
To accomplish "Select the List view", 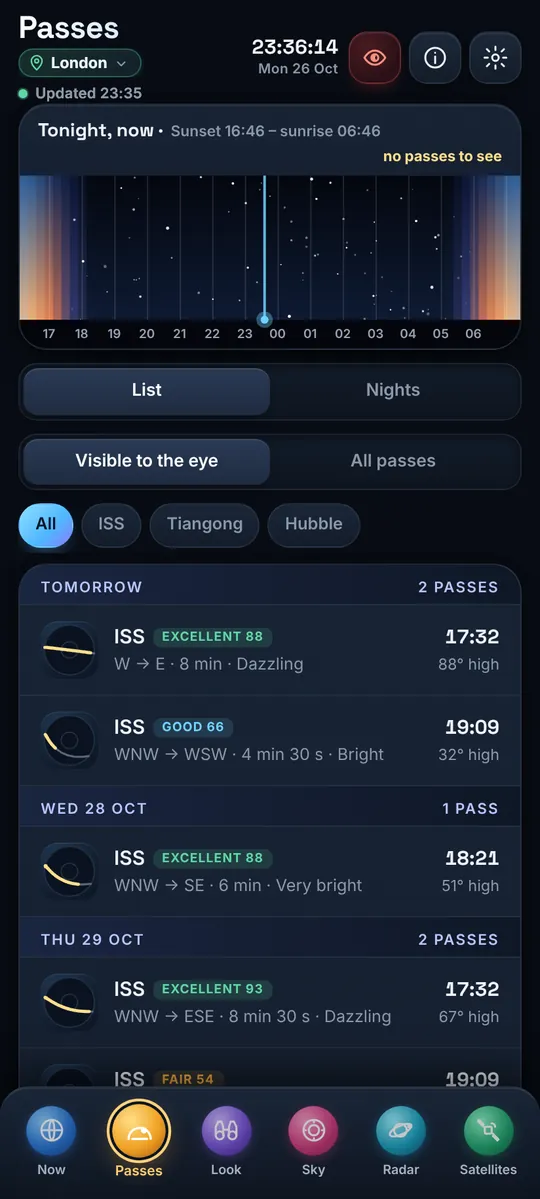I will coord(147,391).
